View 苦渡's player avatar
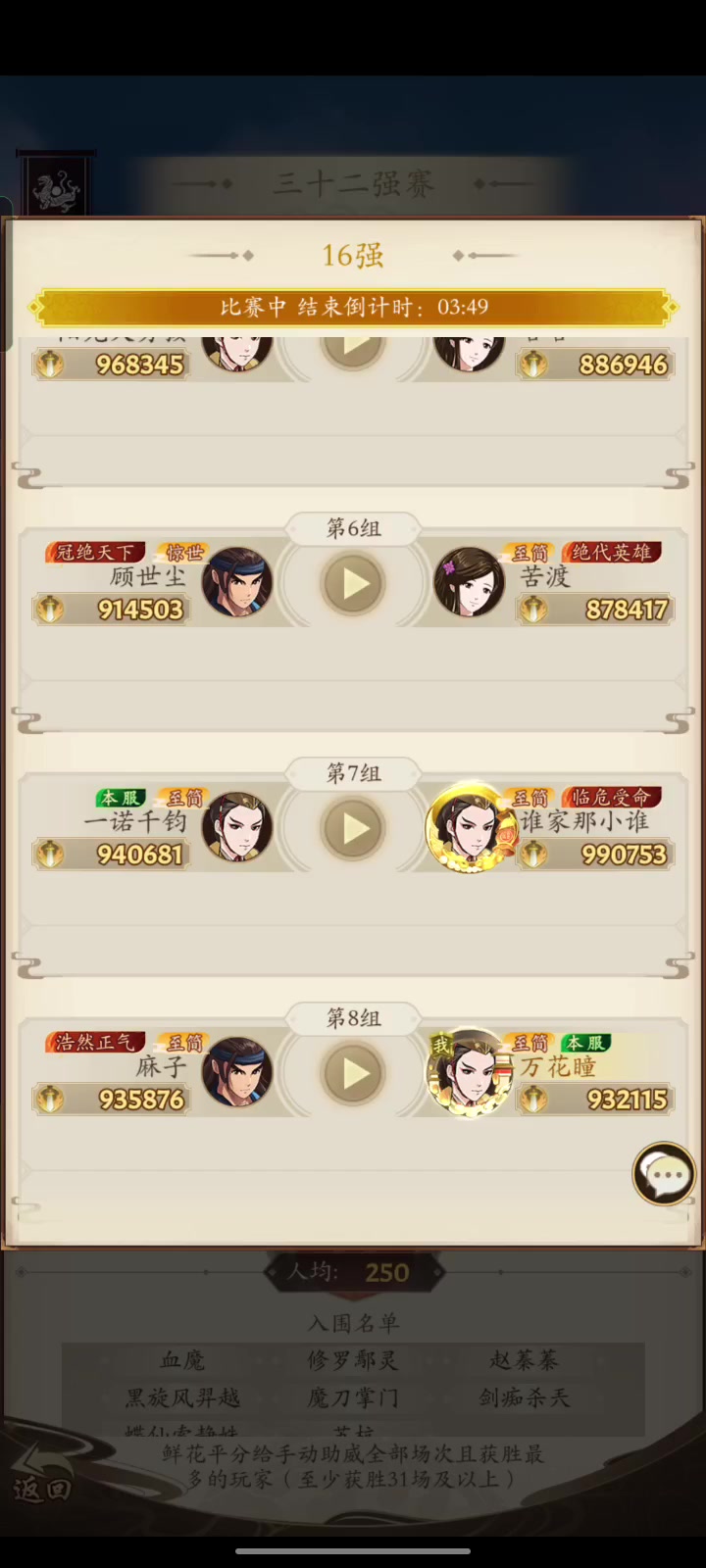Screen dimensions: 706x1568 [x=469, y=582]
